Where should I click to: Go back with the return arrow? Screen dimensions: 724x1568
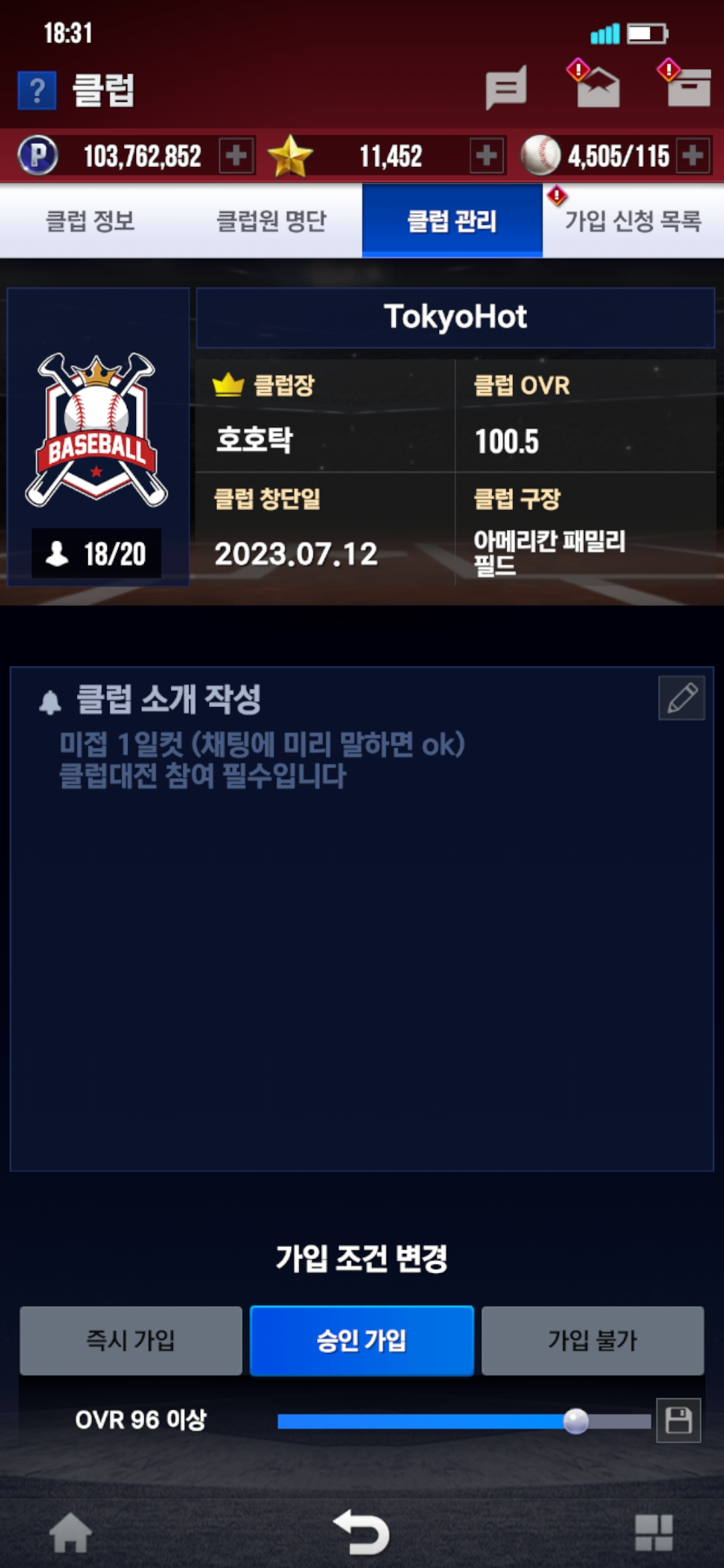click(362, 1533)
